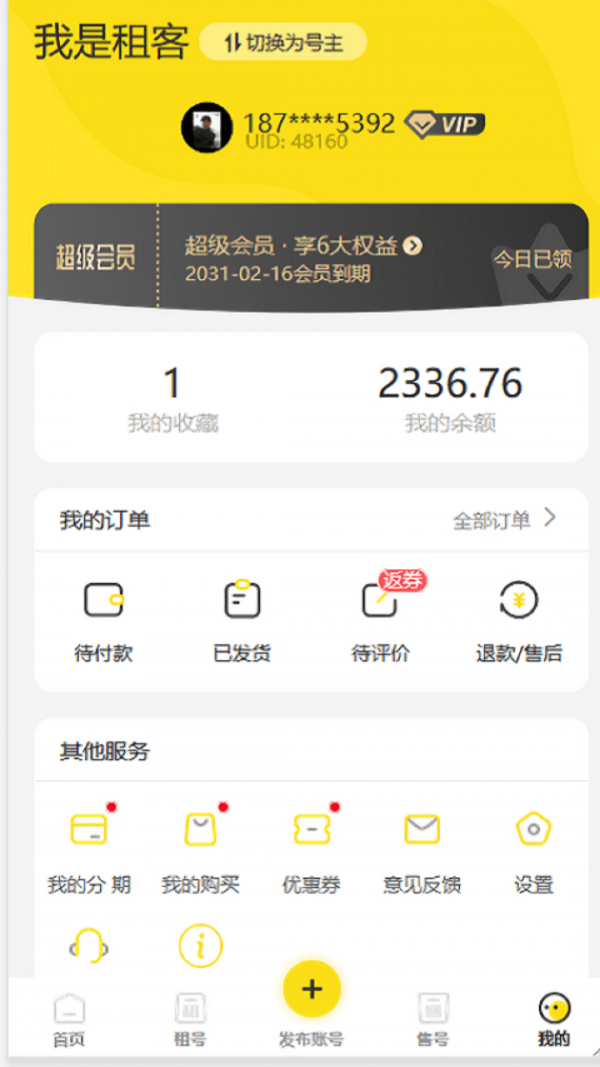Switch to 售号 tab
This screenshot has height=1067, width=600.
[x=433, y=1020]
